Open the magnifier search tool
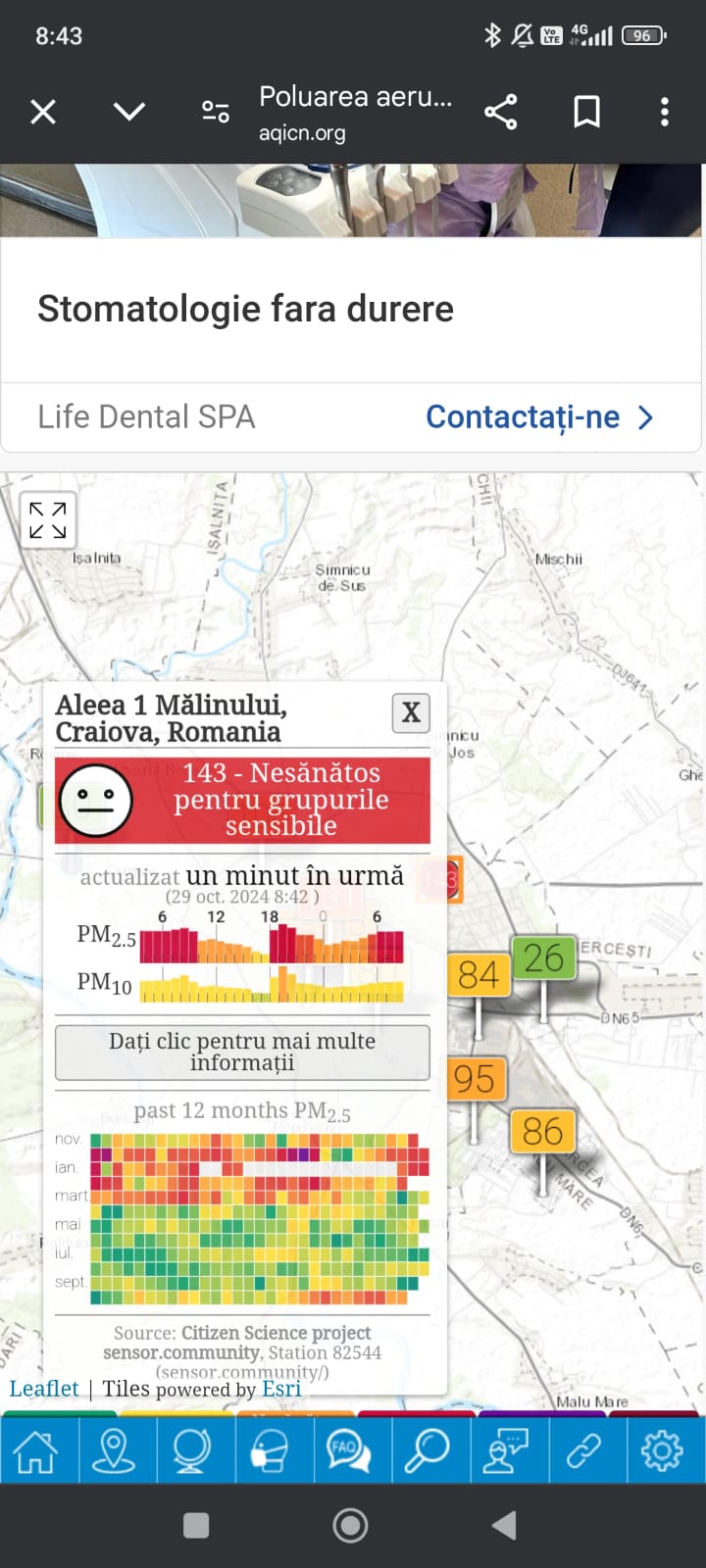Viewport: 706px width, 1568px height. (x=428, y=1450)
